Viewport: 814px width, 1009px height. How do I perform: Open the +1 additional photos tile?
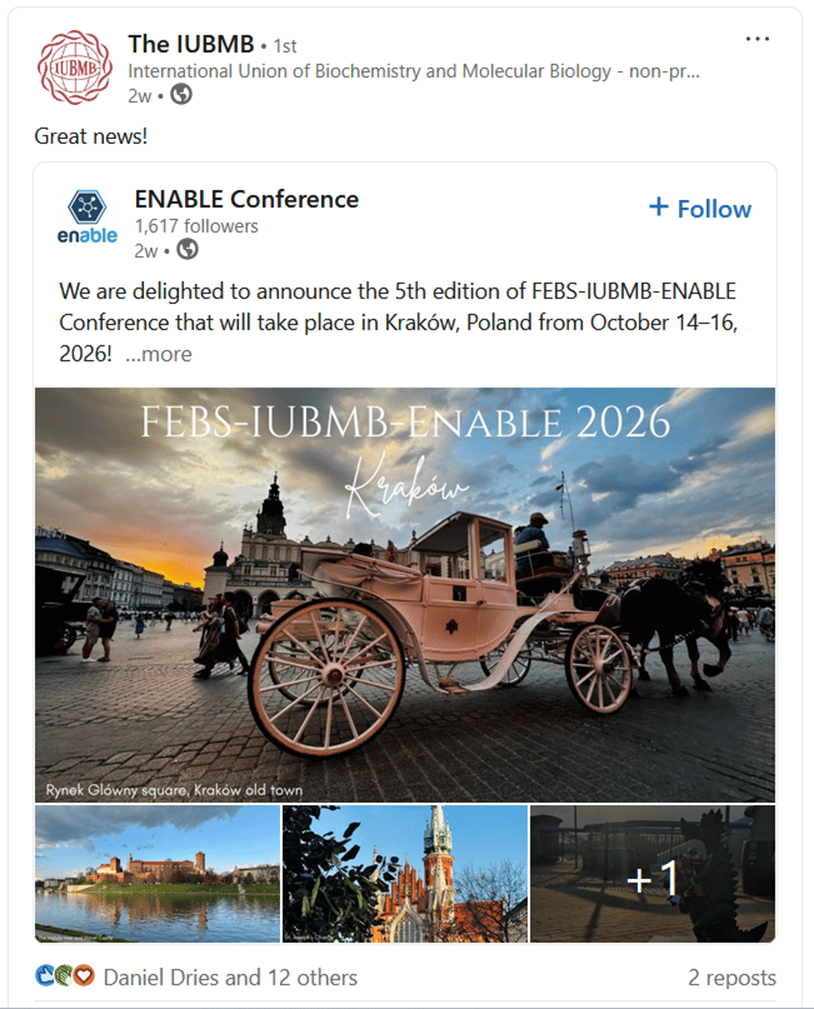[652, 873]
